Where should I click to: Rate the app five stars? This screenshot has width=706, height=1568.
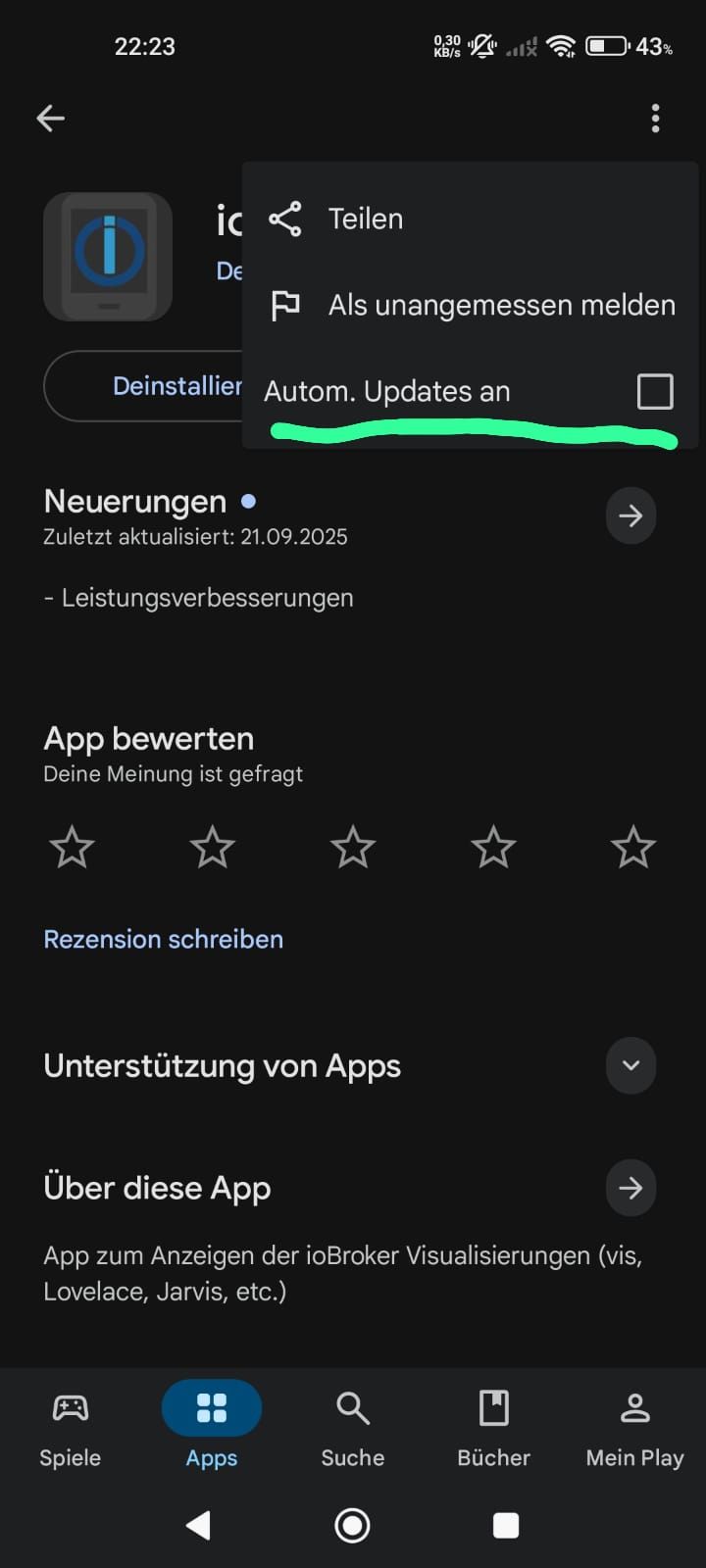point(633,848)
